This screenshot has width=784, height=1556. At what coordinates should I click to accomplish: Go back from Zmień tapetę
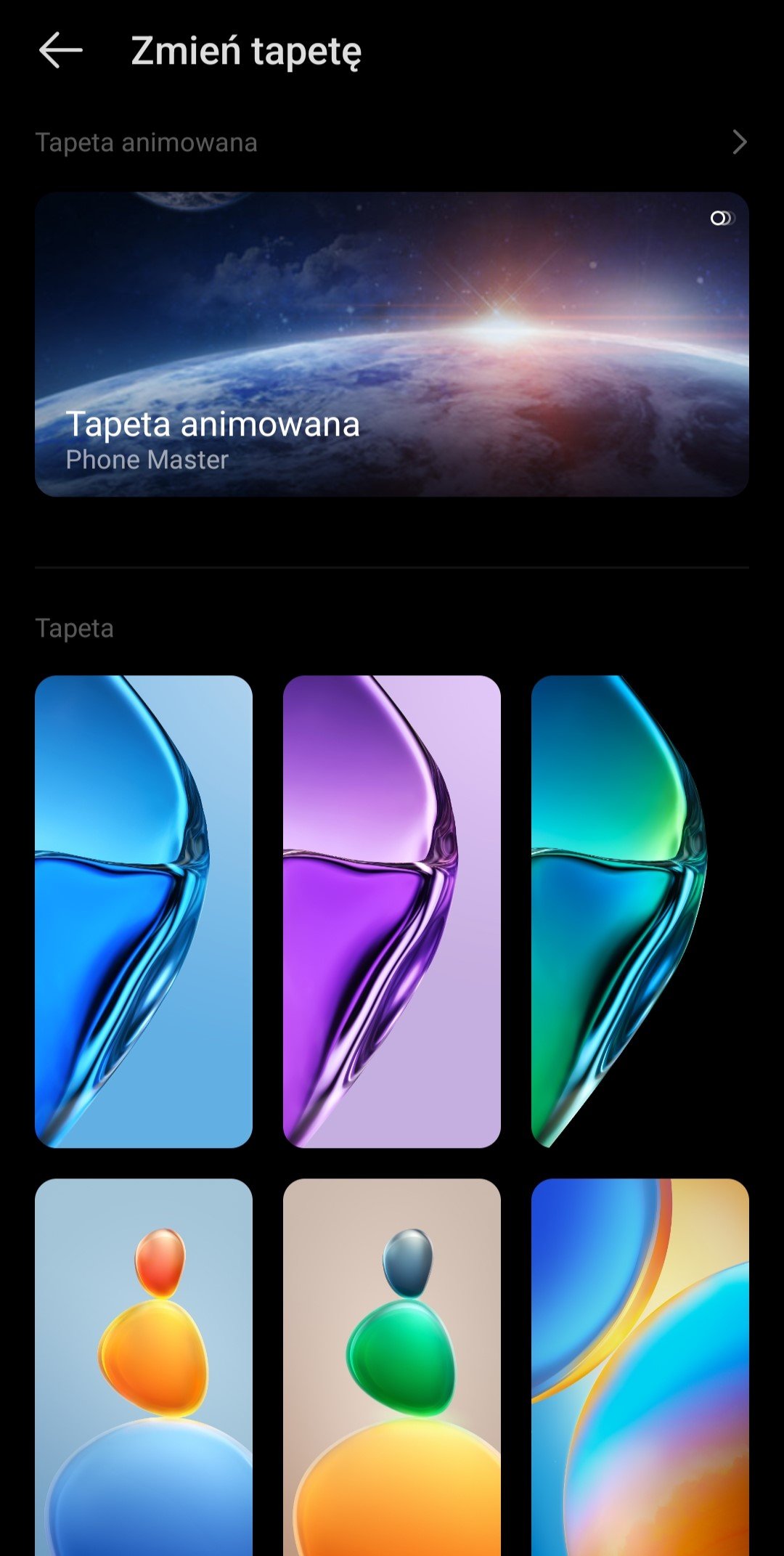click(x=61, y=51)
